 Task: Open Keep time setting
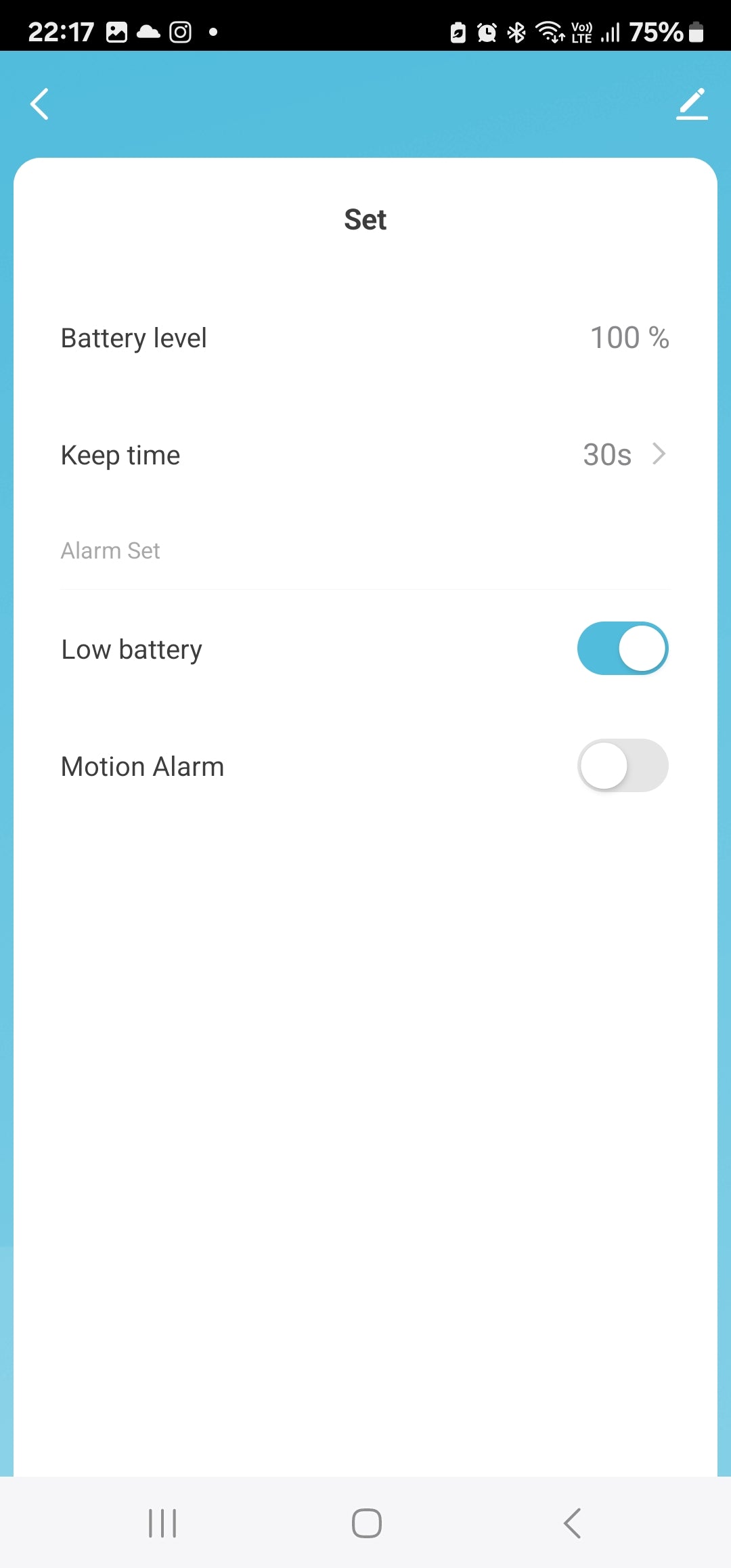[365, 455]
